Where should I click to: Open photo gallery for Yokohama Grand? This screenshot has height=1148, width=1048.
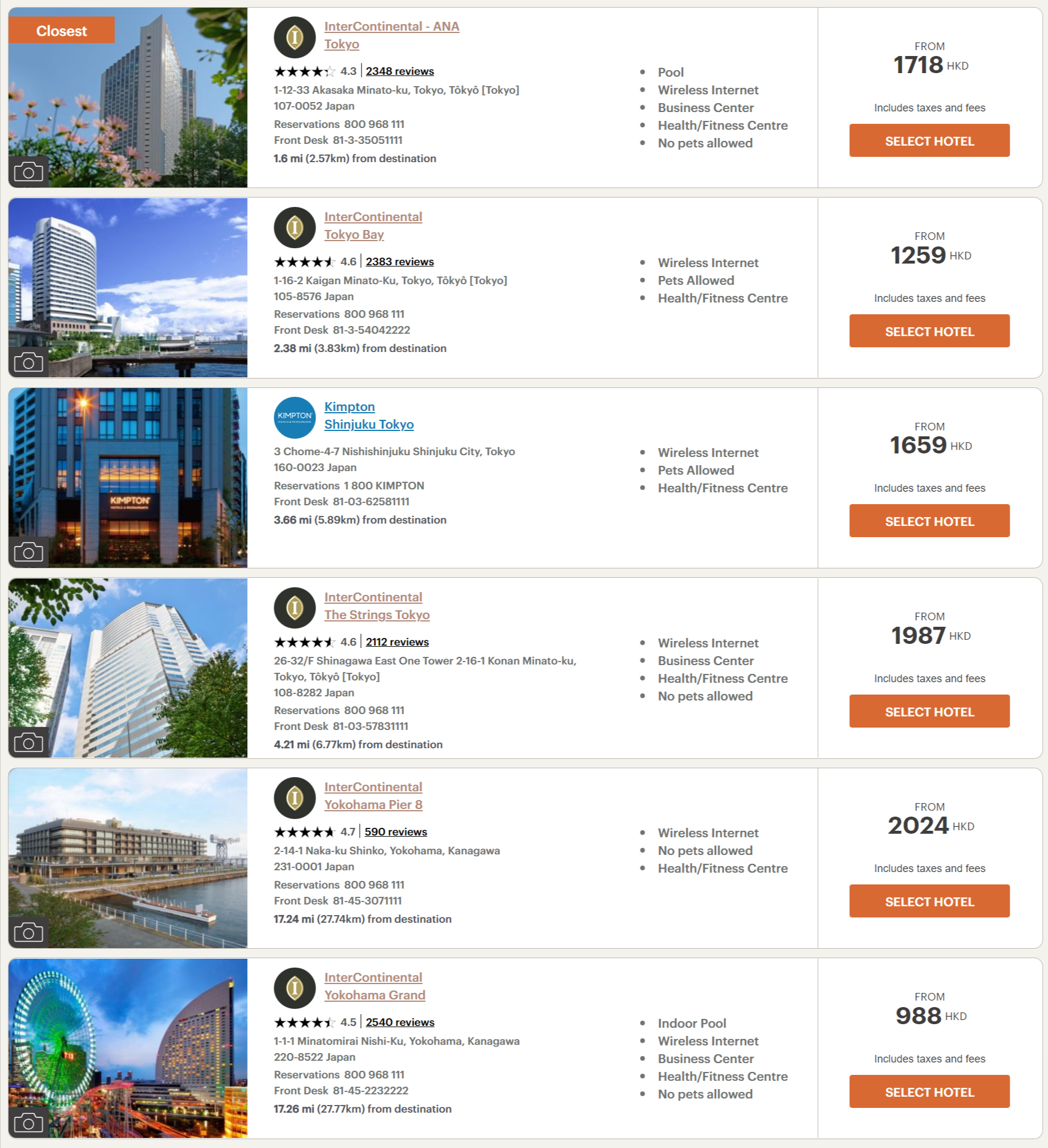point(28,1123)
